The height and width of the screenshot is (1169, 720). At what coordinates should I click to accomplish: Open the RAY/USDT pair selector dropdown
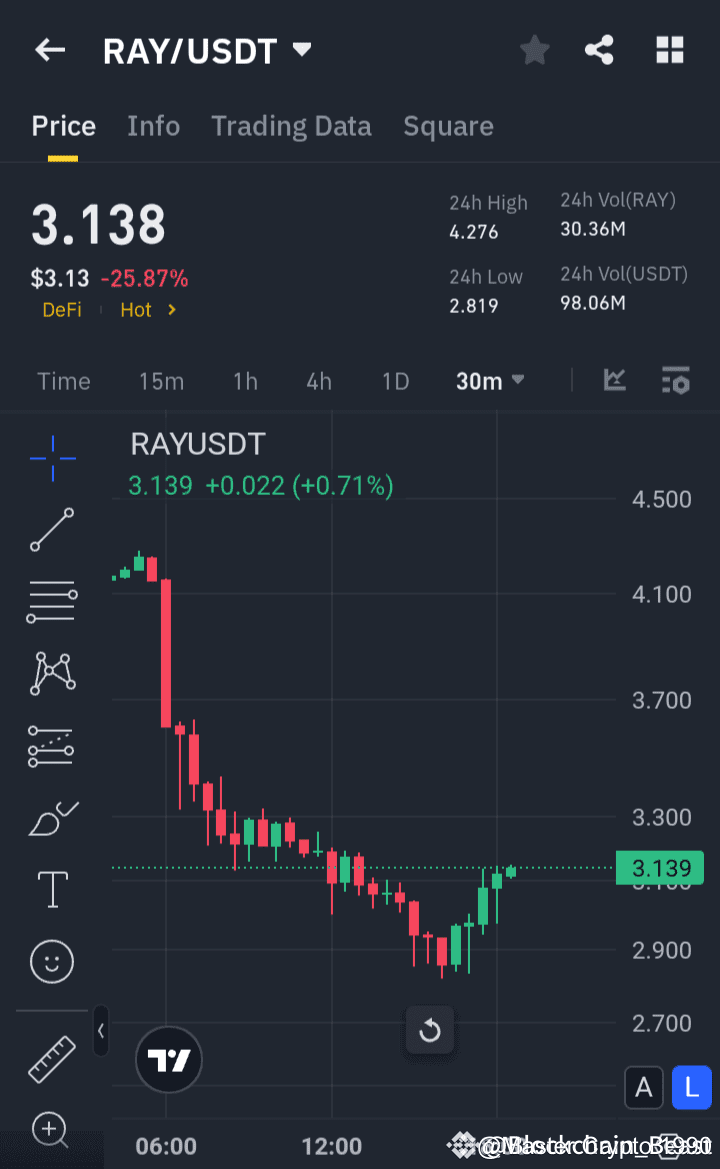(302, 48)
